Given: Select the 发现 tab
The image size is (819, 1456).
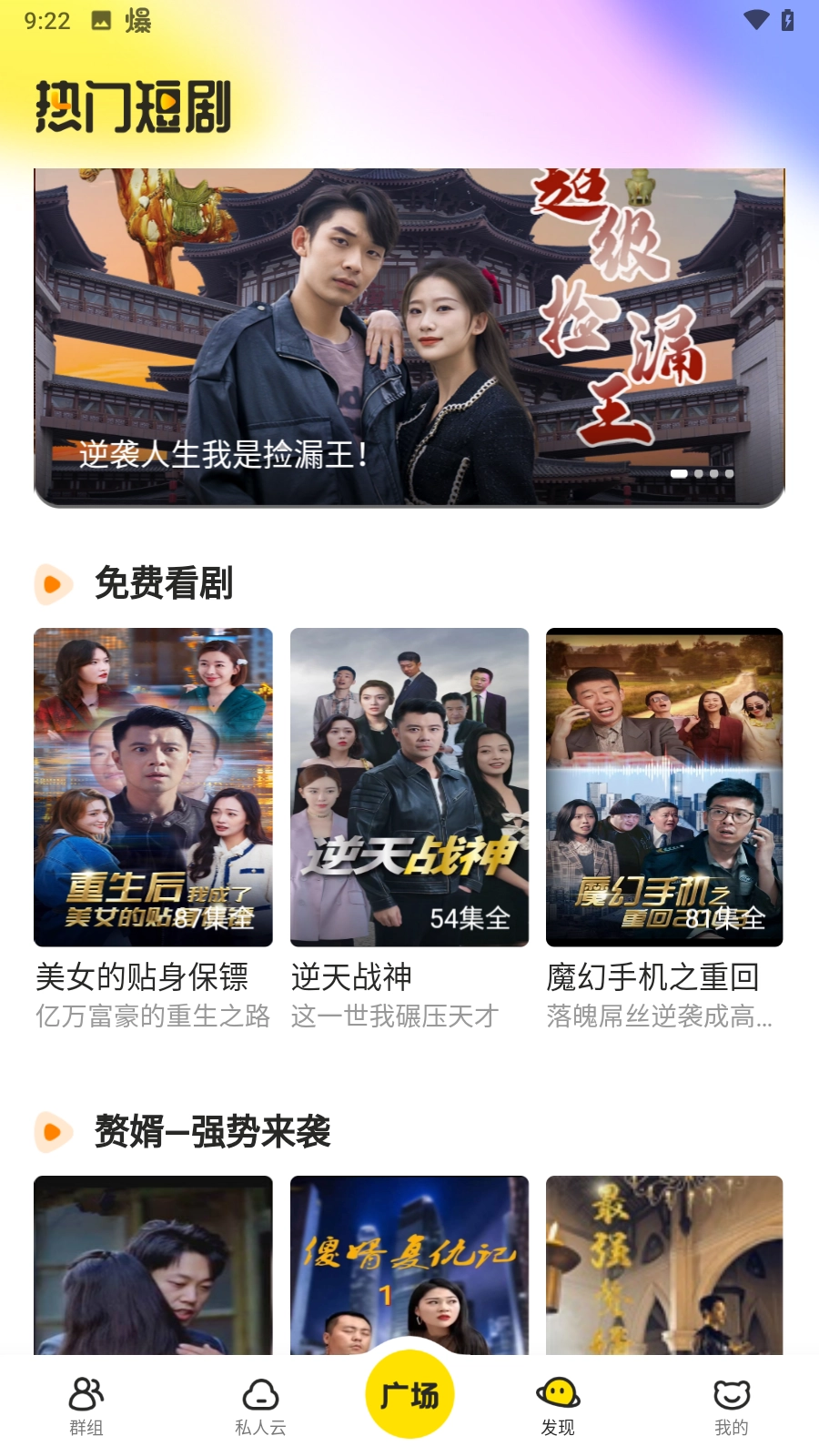Looking at the screenshot, I should tap(558, 1406).
